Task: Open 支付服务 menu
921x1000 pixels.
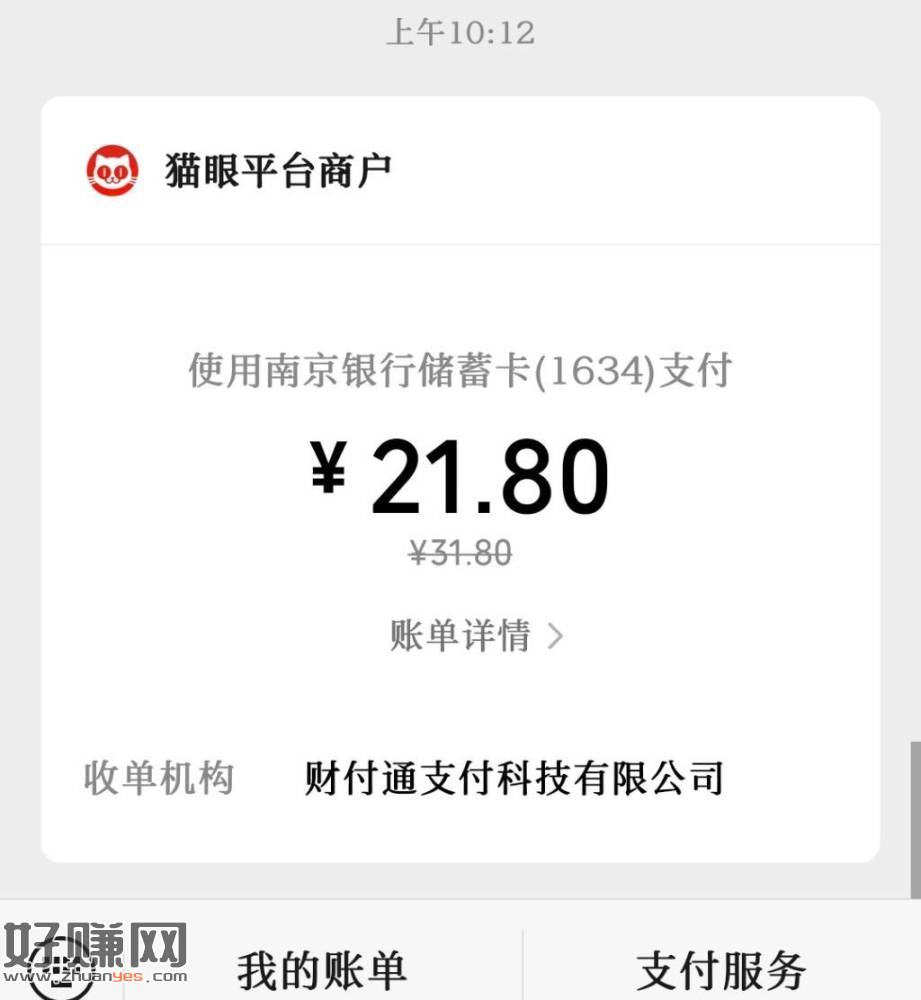Action: (x=721, y=969)
